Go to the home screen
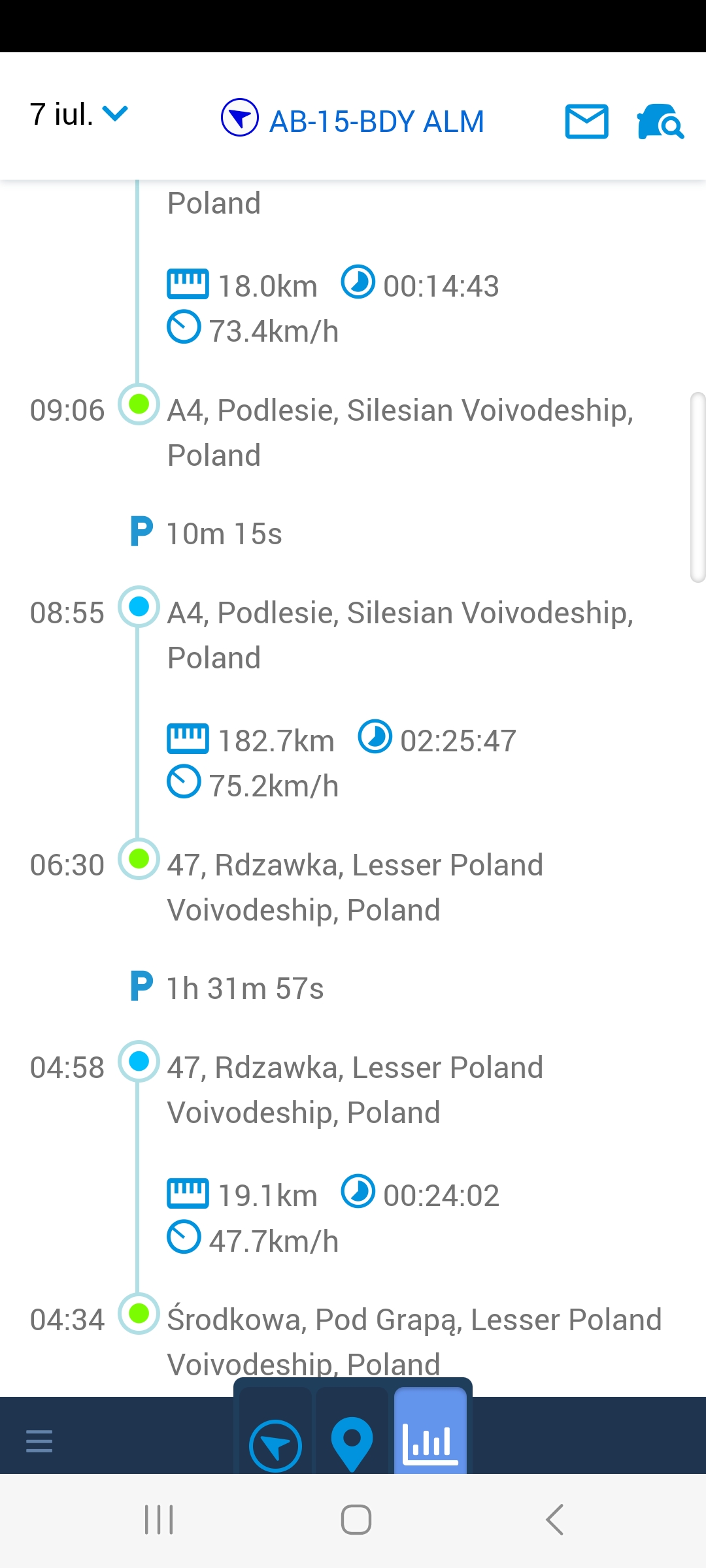 coord(356,1520)
